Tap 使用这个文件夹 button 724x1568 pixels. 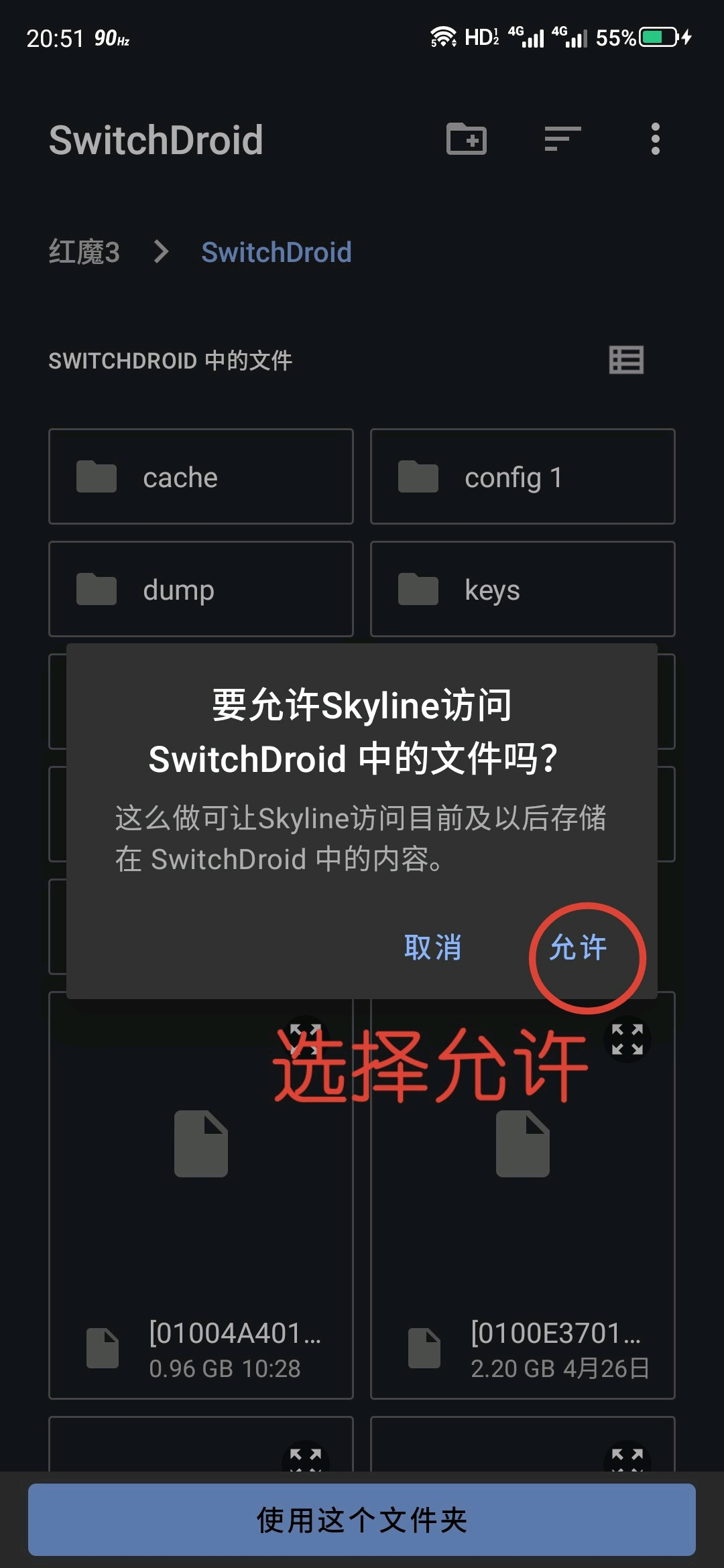(362, 1520)
